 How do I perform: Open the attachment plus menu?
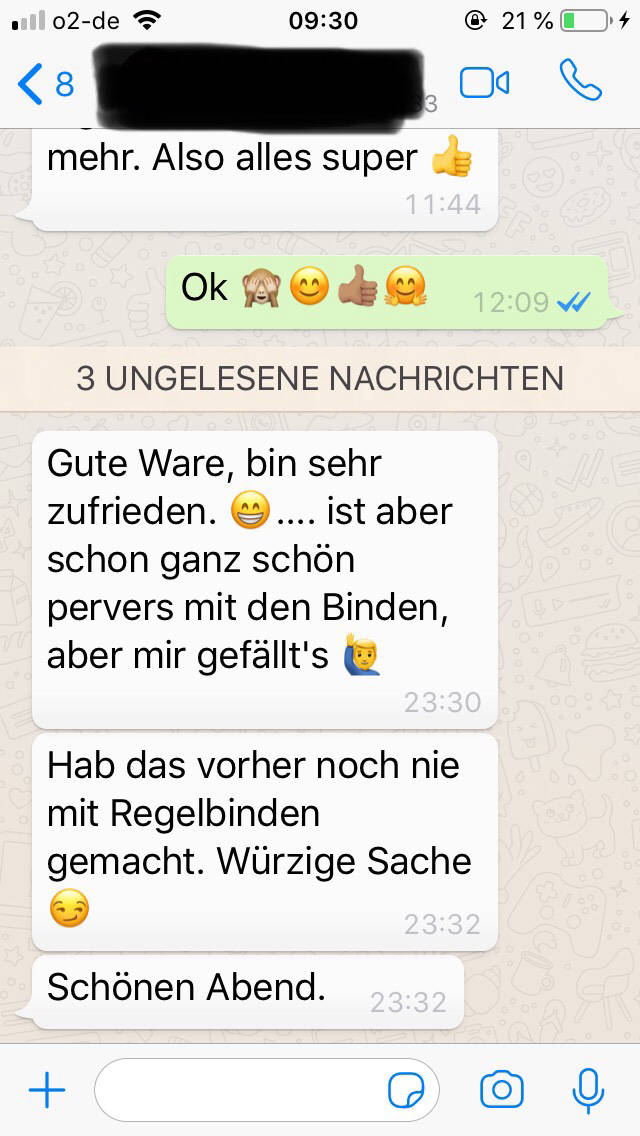coord(46,1090)
